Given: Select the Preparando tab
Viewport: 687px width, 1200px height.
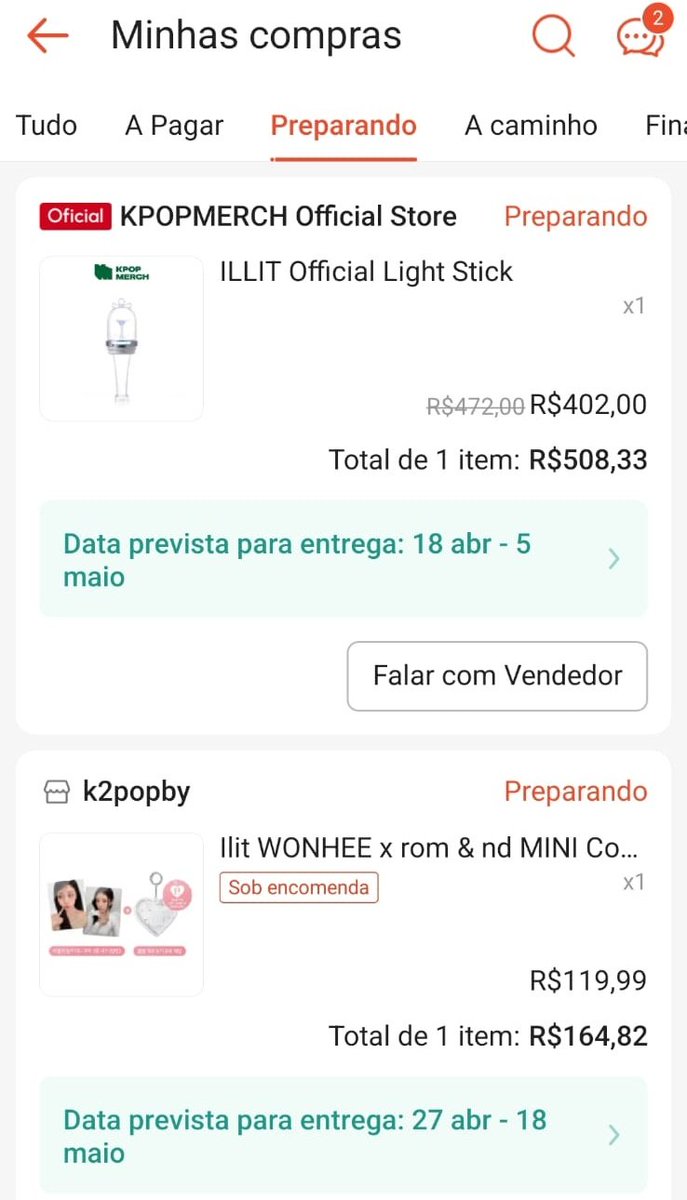Looking at the screenshot, I should 343,126.
